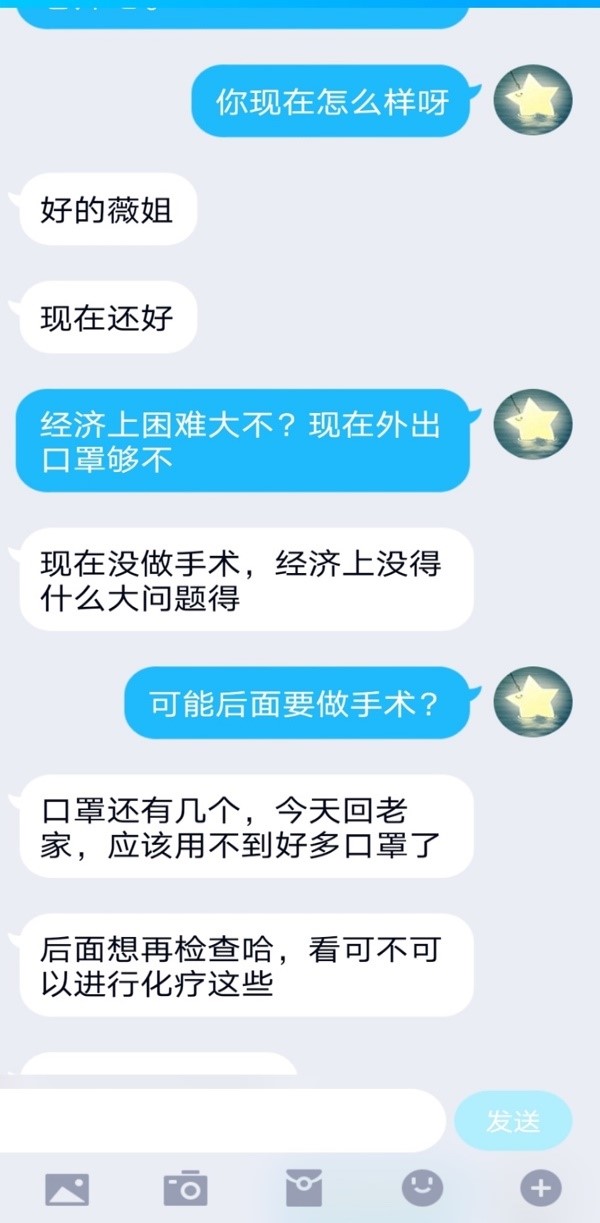The height and width of the screenshot is (1223, 600).
Task: Open the photo gallery picker icon
Action: click(x=67, y=1189)
